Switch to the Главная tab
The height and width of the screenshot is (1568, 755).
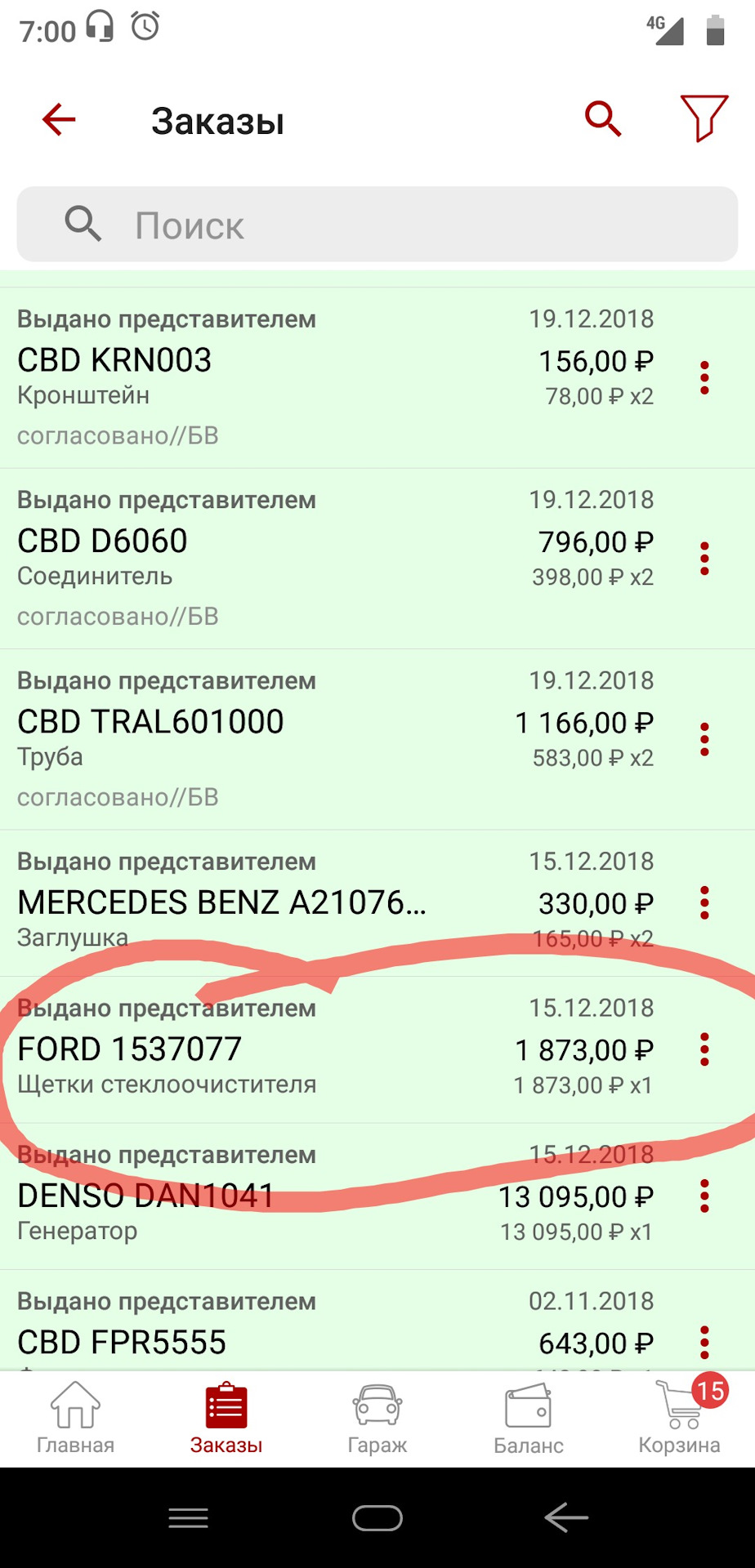75,1419
